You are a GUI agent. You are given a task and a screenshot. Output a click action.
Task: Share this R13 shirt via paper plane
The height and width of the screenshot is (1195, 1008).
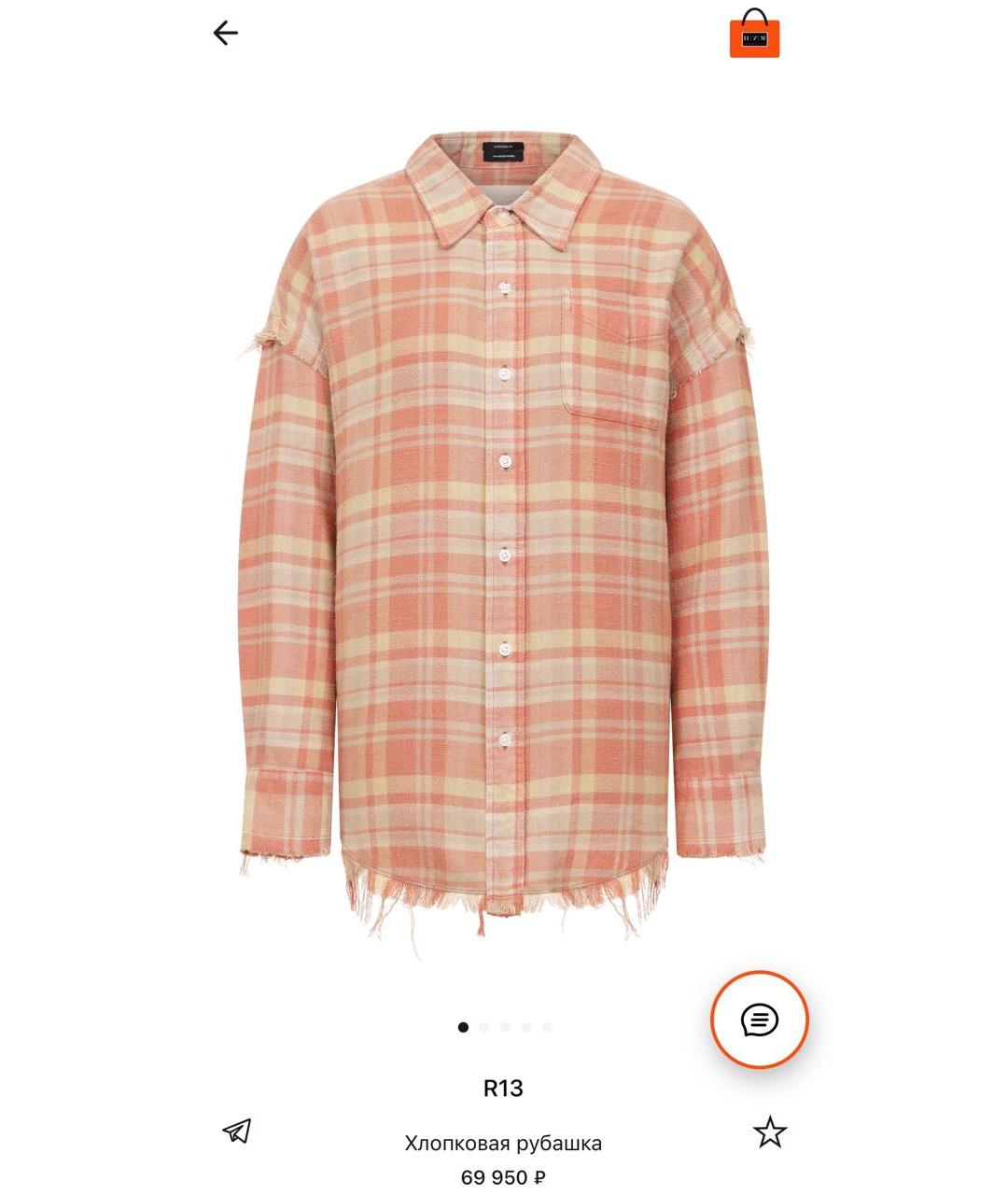click(237, 1132)
